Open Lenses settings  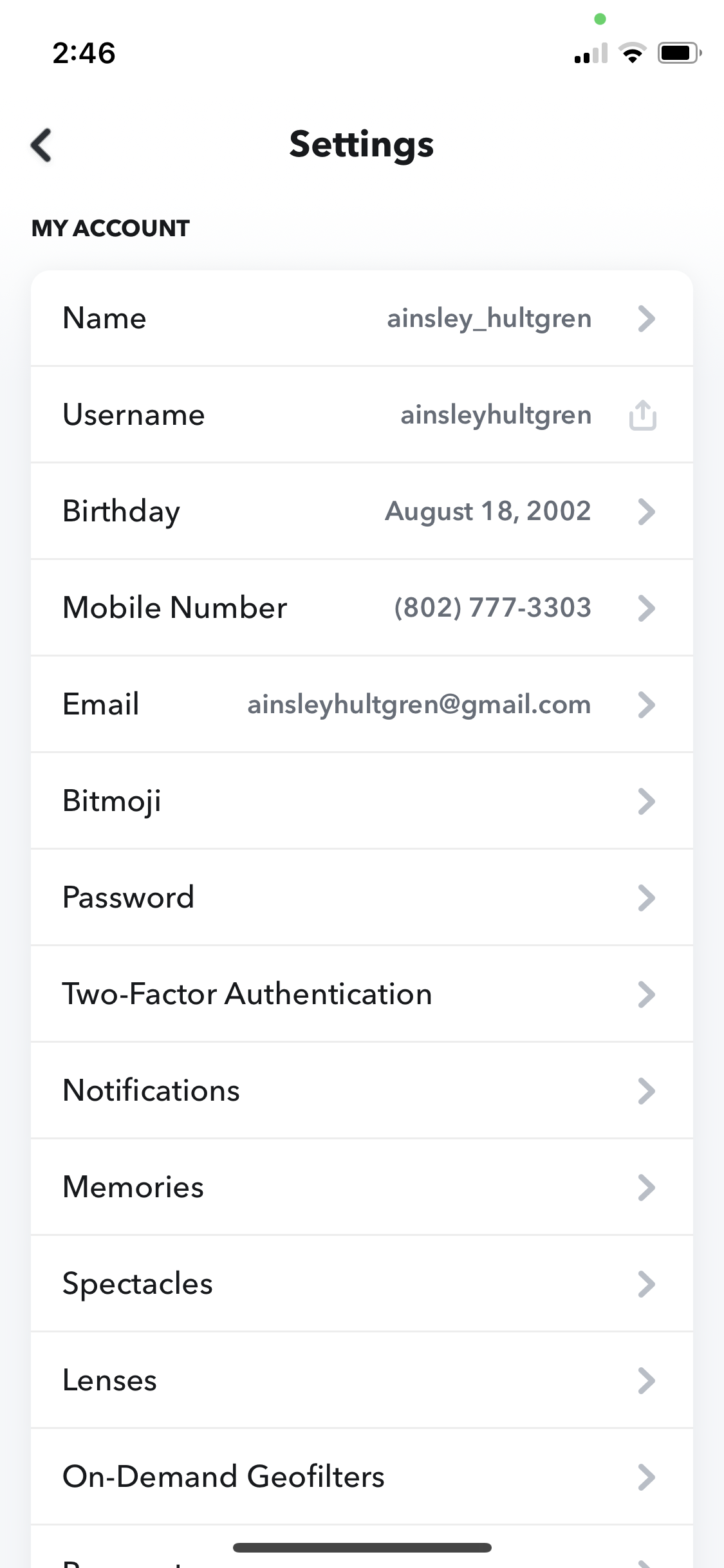click(x=362, y=1380)
